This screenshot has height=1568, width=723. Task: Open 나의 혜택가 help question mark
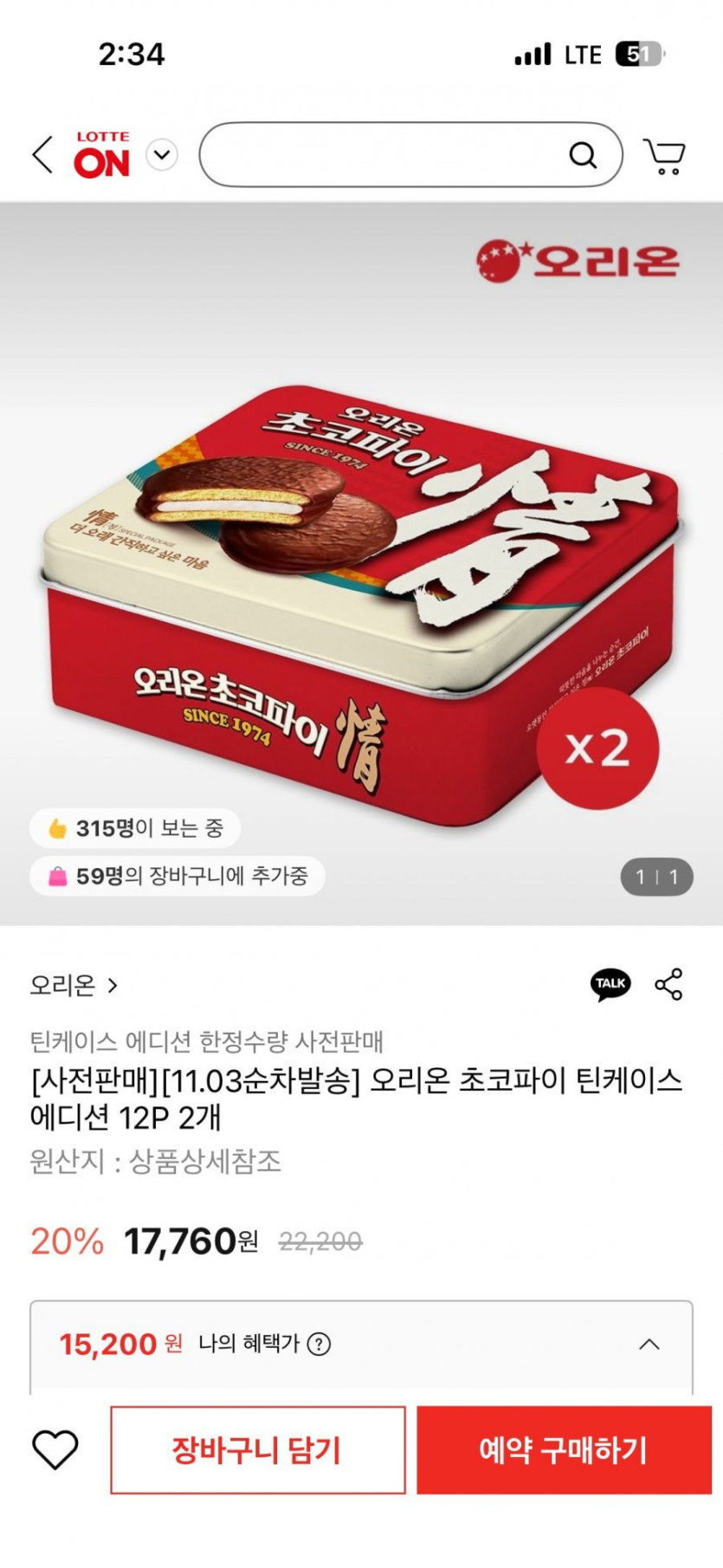click(x=320, y=1344)
